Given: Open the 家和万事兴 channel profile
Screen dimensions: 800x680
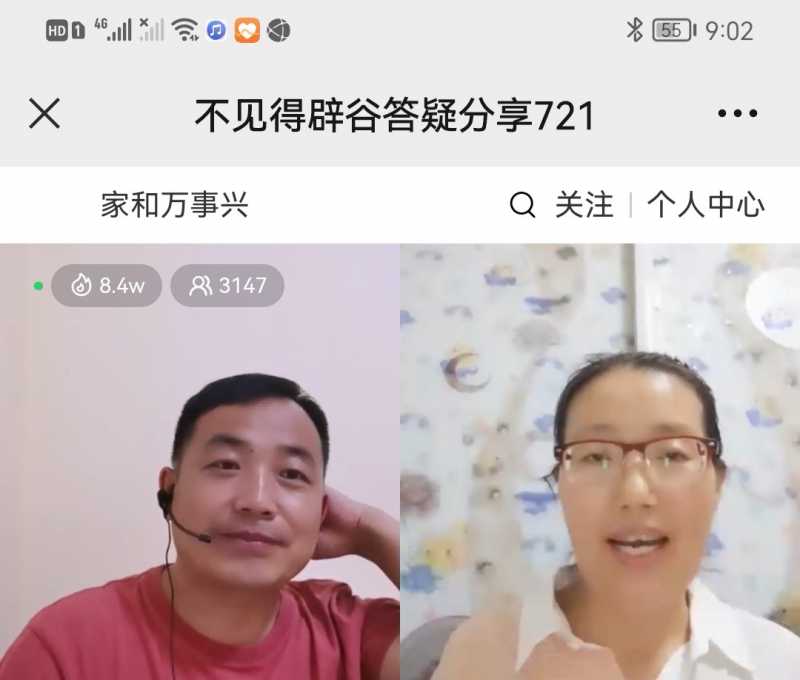Looking at the screenshot, I should pyautogui.click(x=174, y=205).
